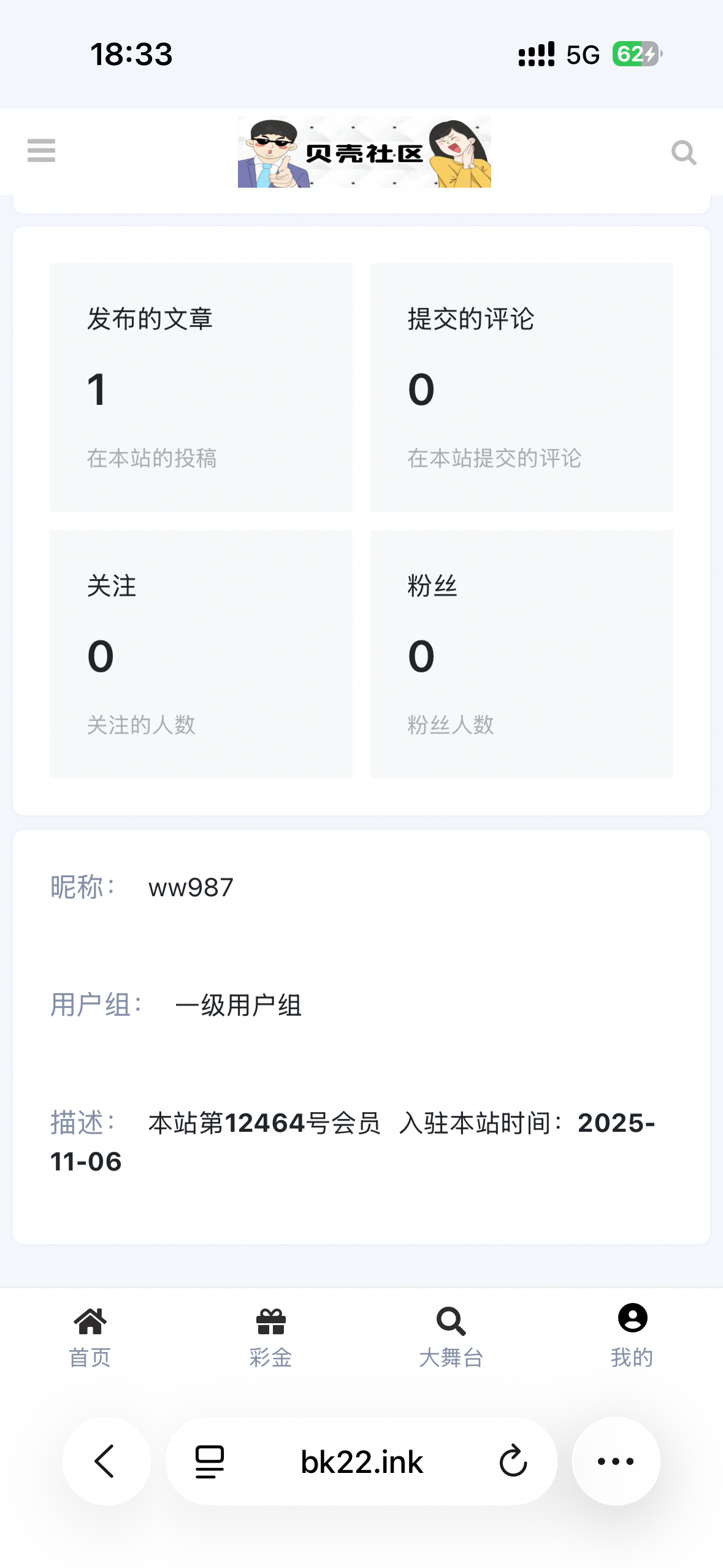Open the page reader options icon
This screenshot has height=1568, width=723.
click(210, 1461)
